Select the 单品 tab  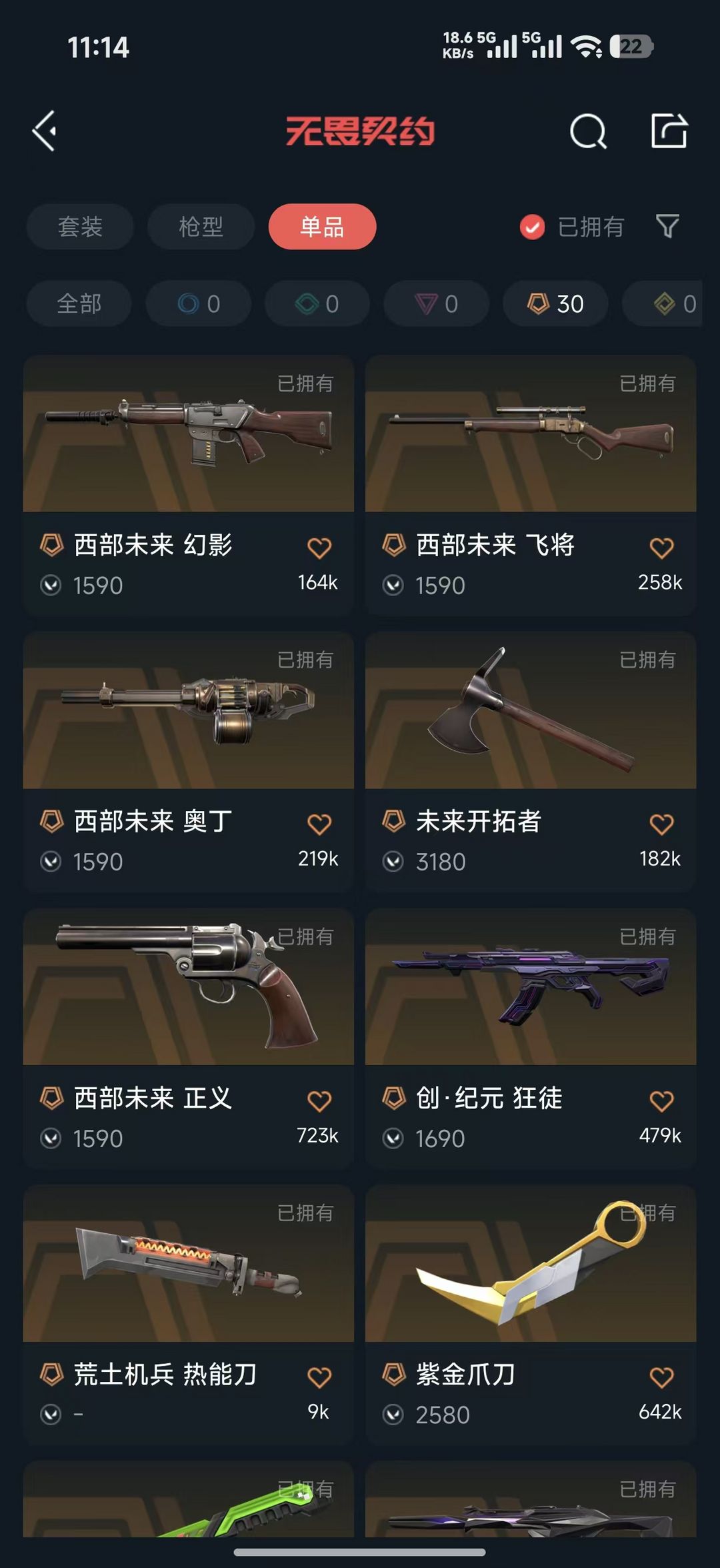pyautogui.click(x=322, y=227)
